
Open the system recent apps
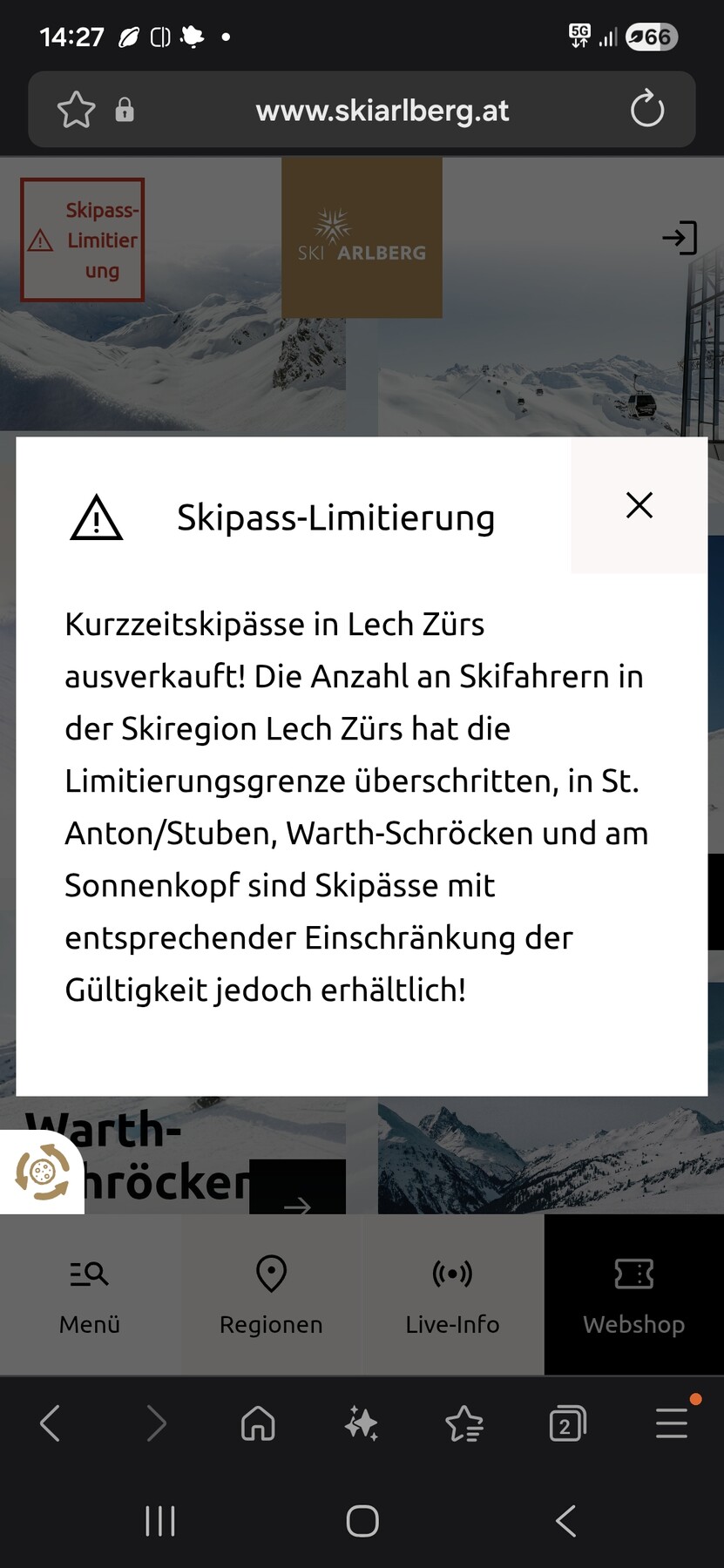[x=160, y=1521]
